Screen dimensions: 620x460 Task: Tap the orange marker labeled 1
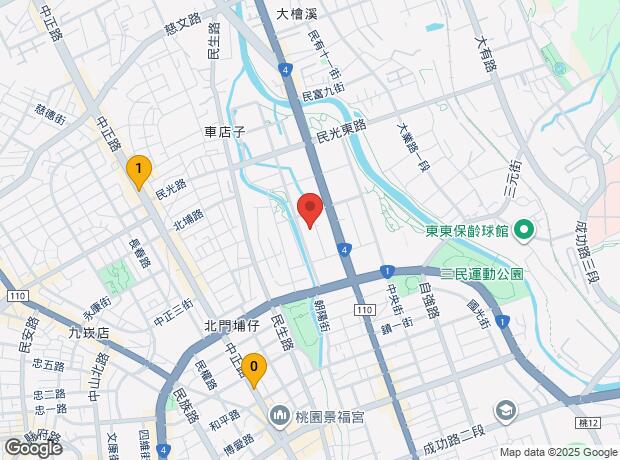(x=138, y=171)
